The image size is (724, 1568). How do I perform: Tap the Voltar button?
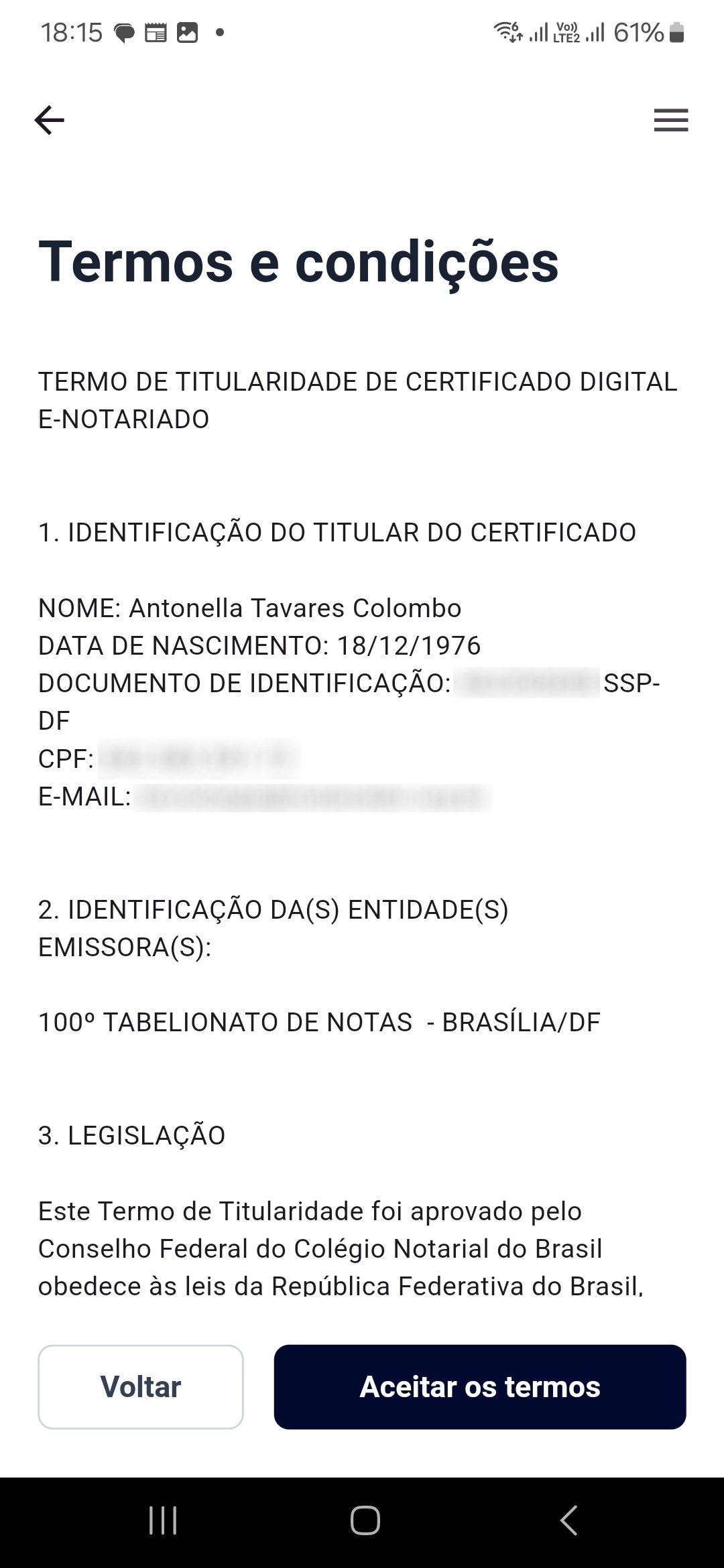pyautogui.click(x=141, y=1387)
